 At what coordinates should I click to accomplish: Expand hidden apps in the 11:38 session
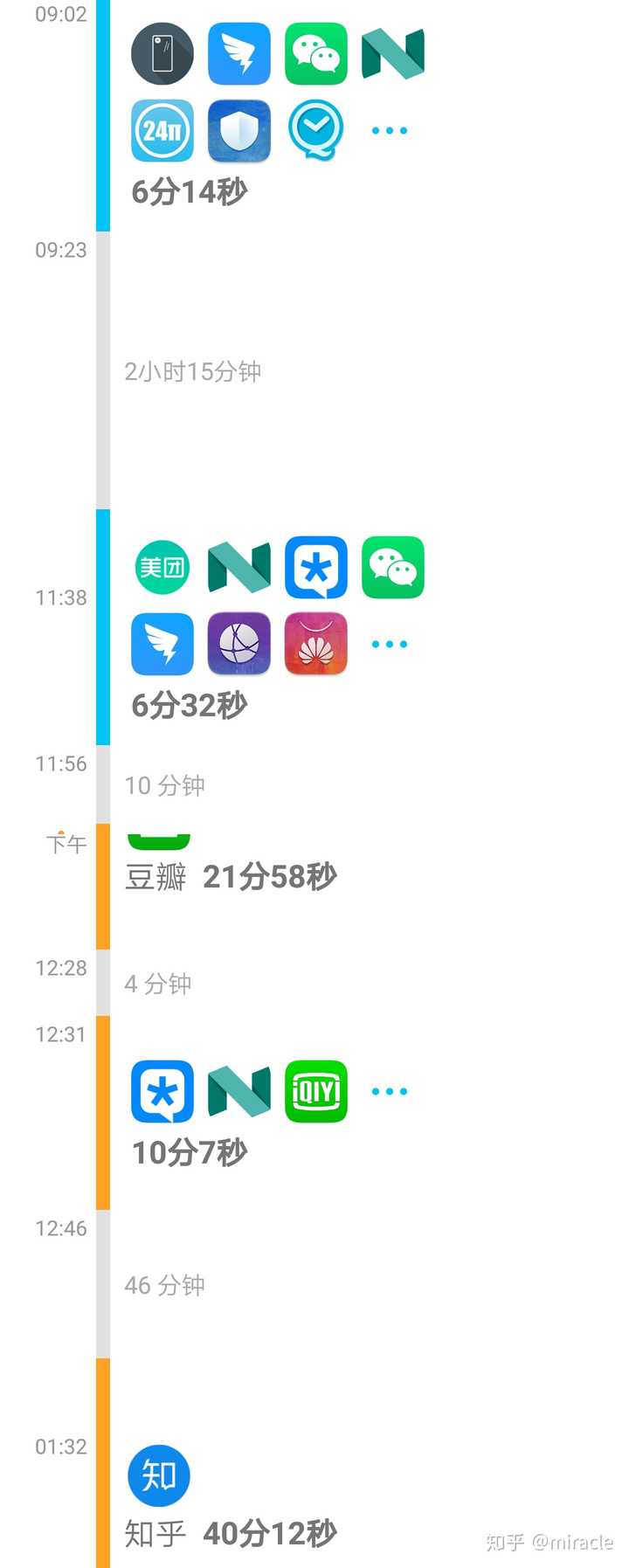pyautogui.click(x=389, y=644)
